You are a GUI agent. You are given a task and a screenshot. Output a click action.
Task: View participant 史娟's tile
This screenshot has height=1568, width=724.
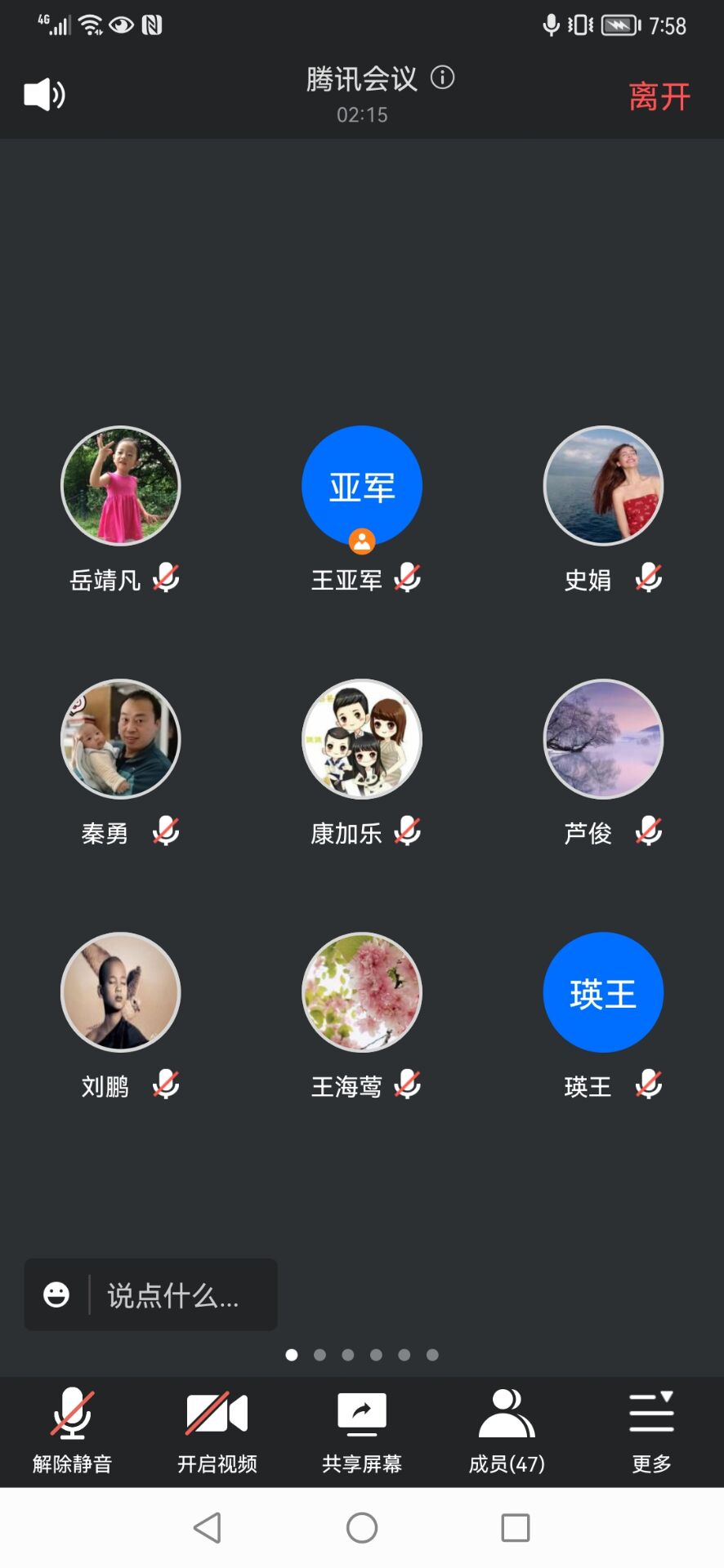(x=603, y=486)
